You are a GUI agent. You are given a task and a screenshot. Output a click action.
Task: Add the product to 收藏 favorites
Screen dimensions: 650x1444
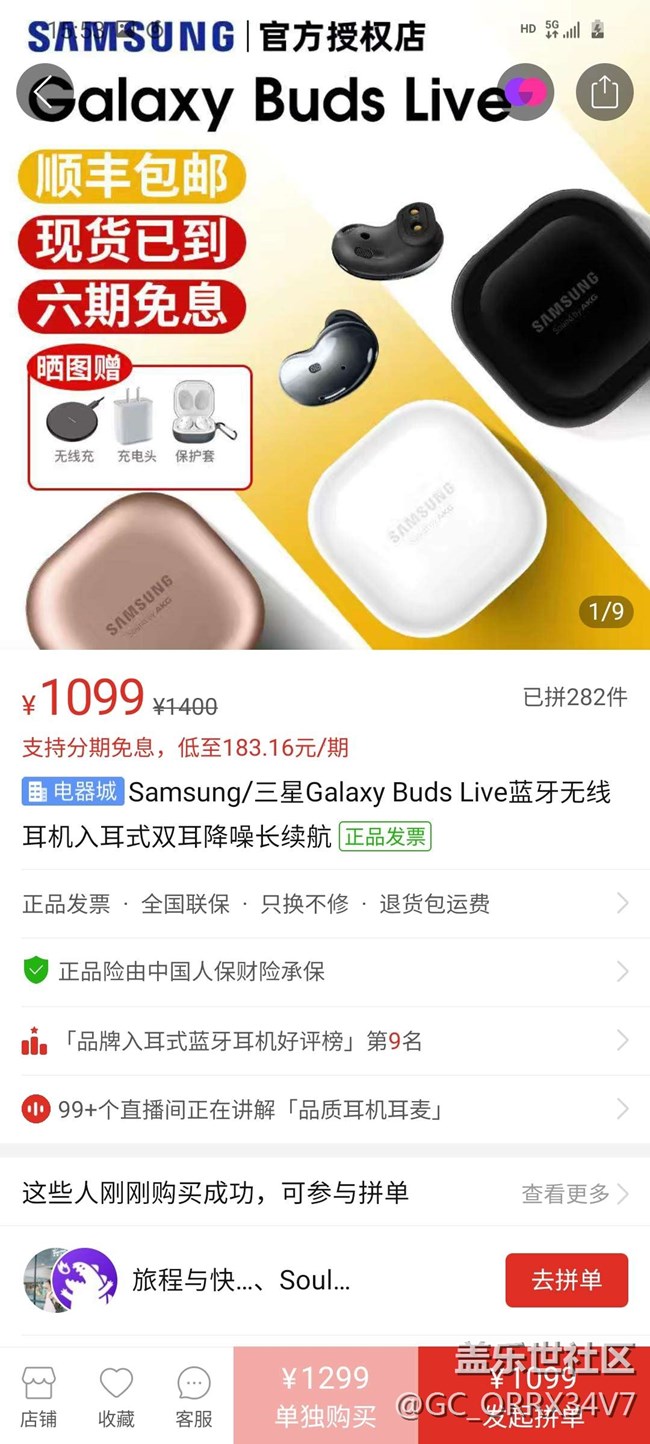[x=116, y=1396]
